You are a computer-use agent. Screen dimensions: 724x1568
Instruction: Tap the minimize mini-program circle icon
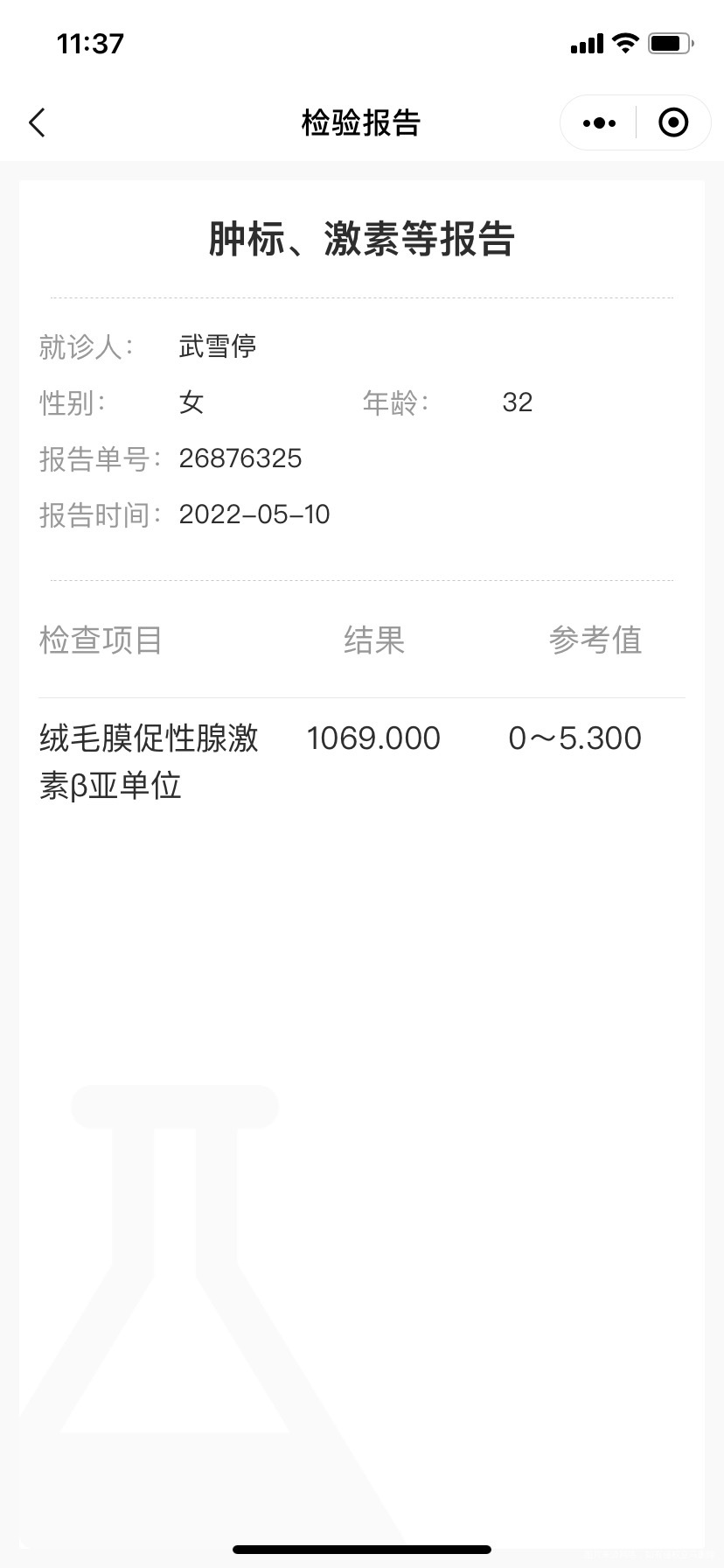[x=673, y=122]
